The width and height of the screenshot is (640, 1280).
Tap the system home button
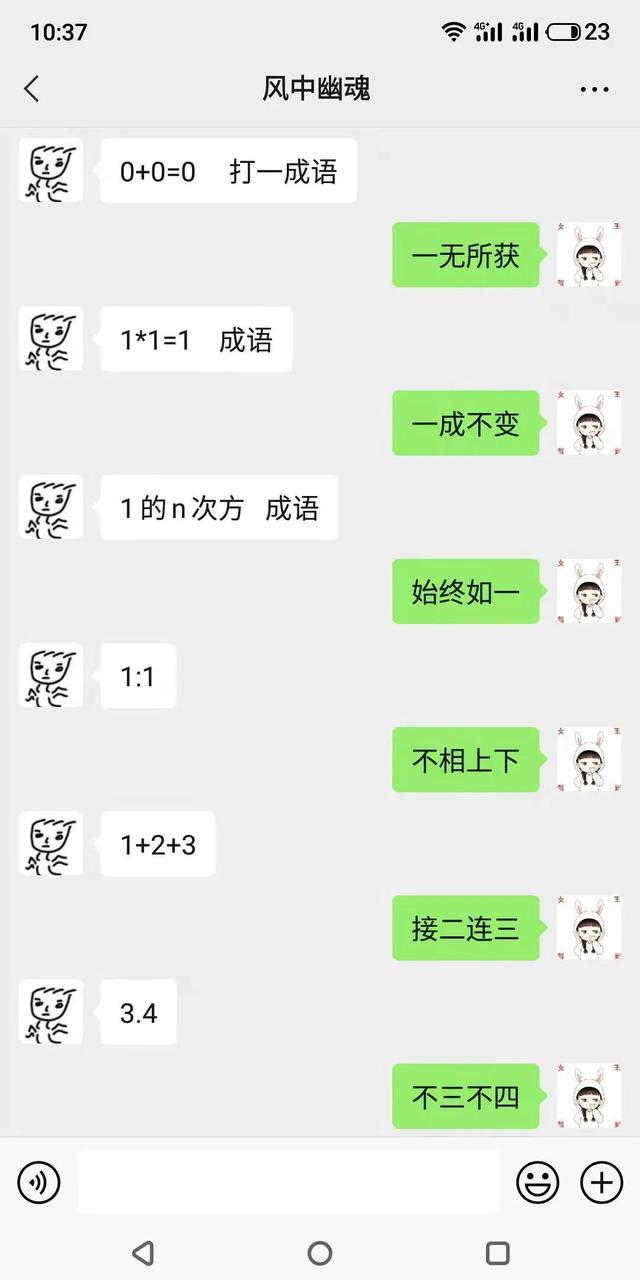click(320, 1252)
